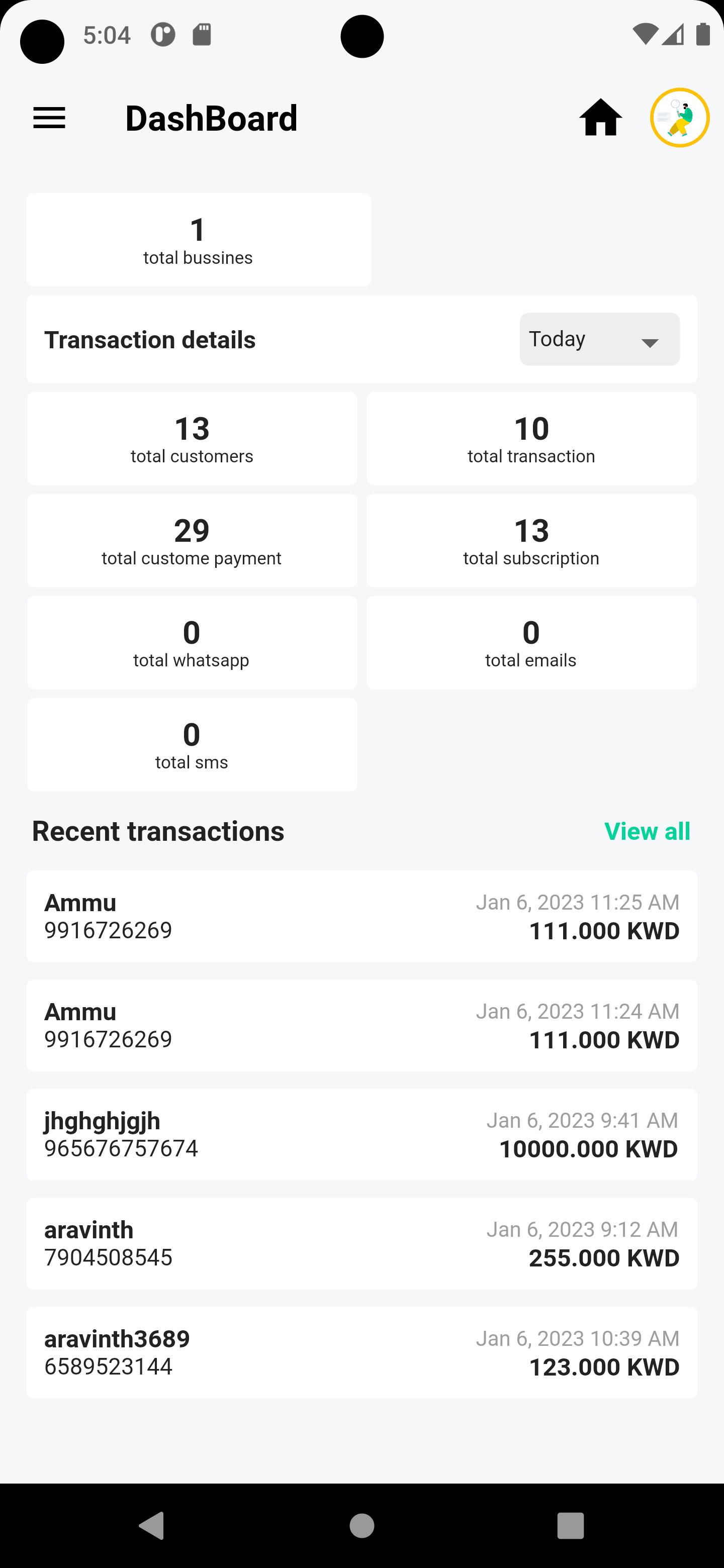
Task: Open the jhghghjgjh 10000.000 KWD transaction
Action: 361,1134
